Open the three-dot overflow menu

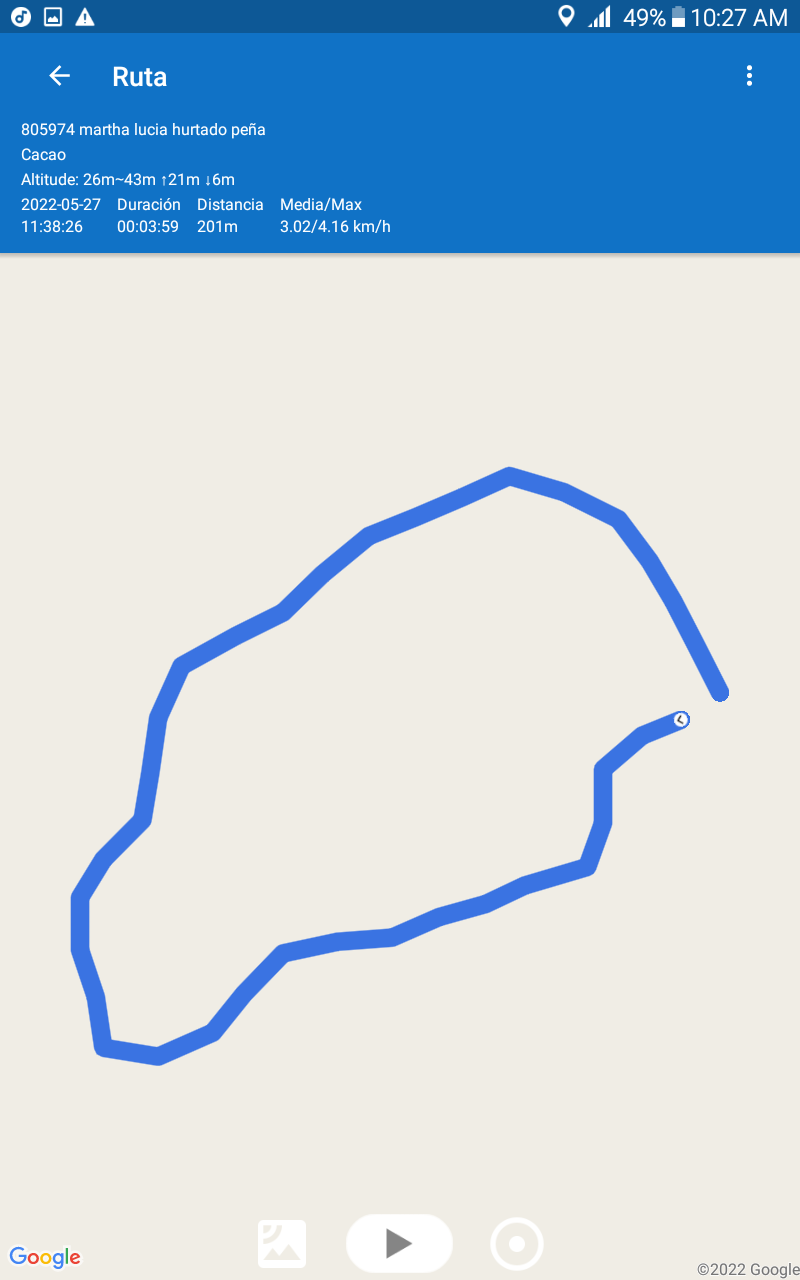coord(749,76)
